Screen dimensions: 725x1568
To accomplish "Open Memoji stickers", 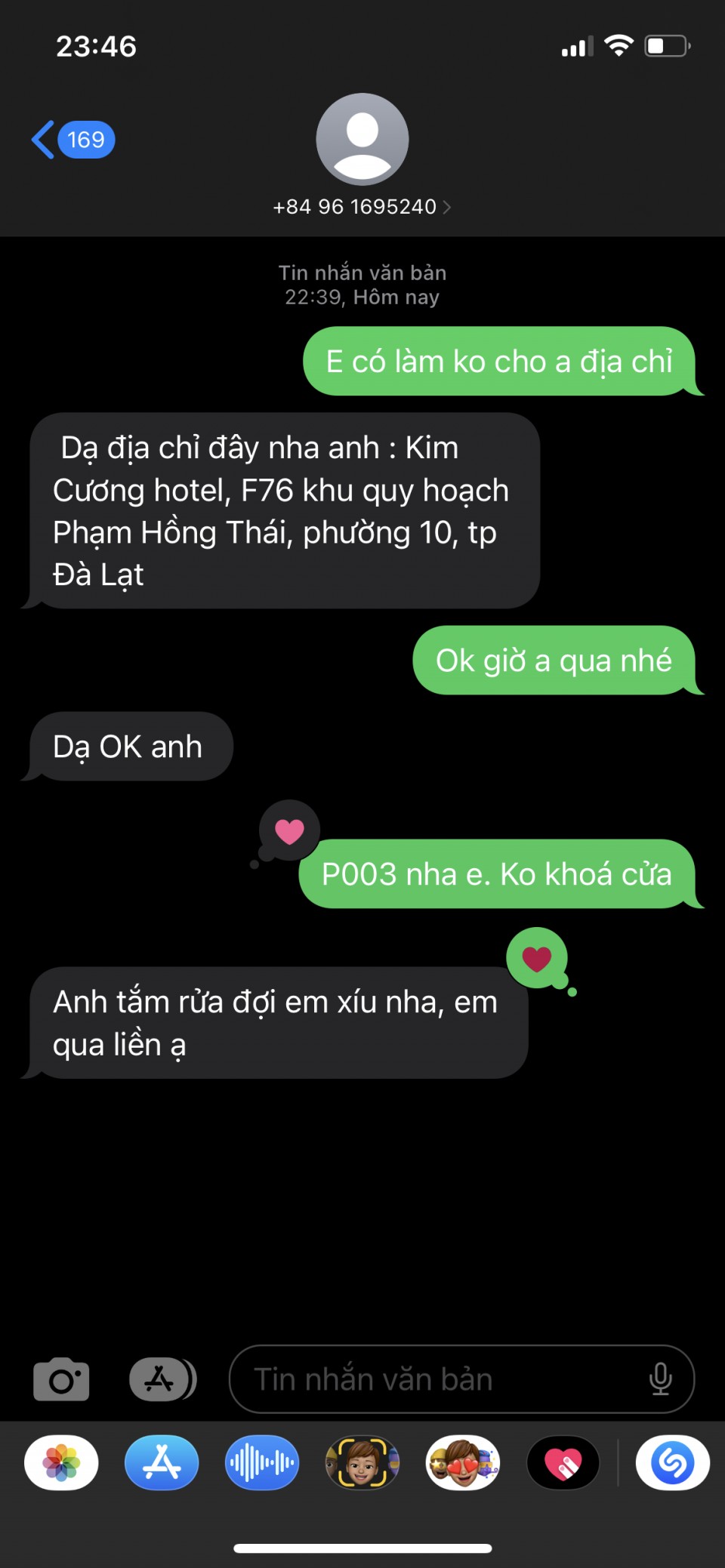I will (463, 1462).
